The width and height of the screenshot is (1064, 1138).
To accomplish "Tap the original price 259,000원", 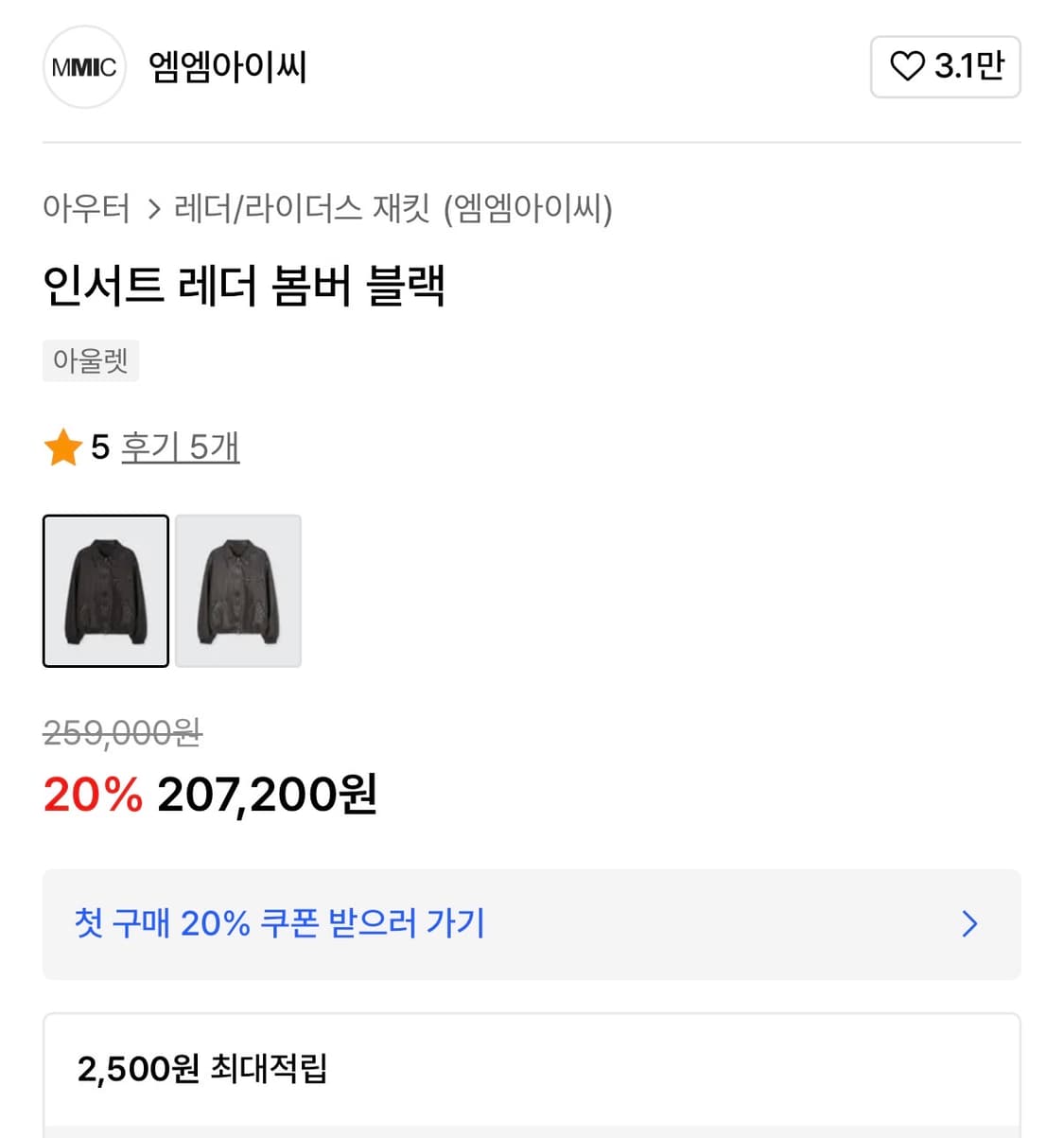I will 123,733.
